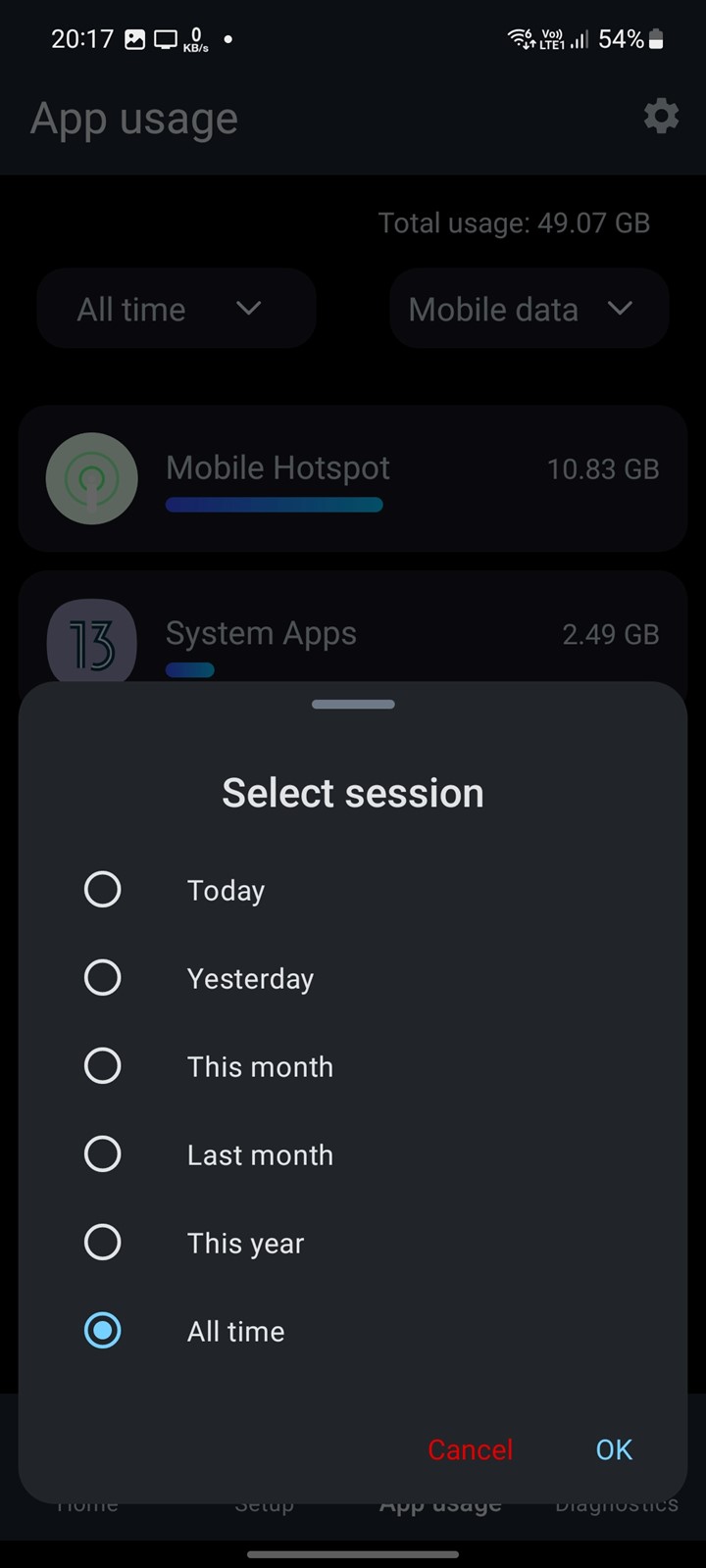Select the All time option

[x=353, y=1331]
